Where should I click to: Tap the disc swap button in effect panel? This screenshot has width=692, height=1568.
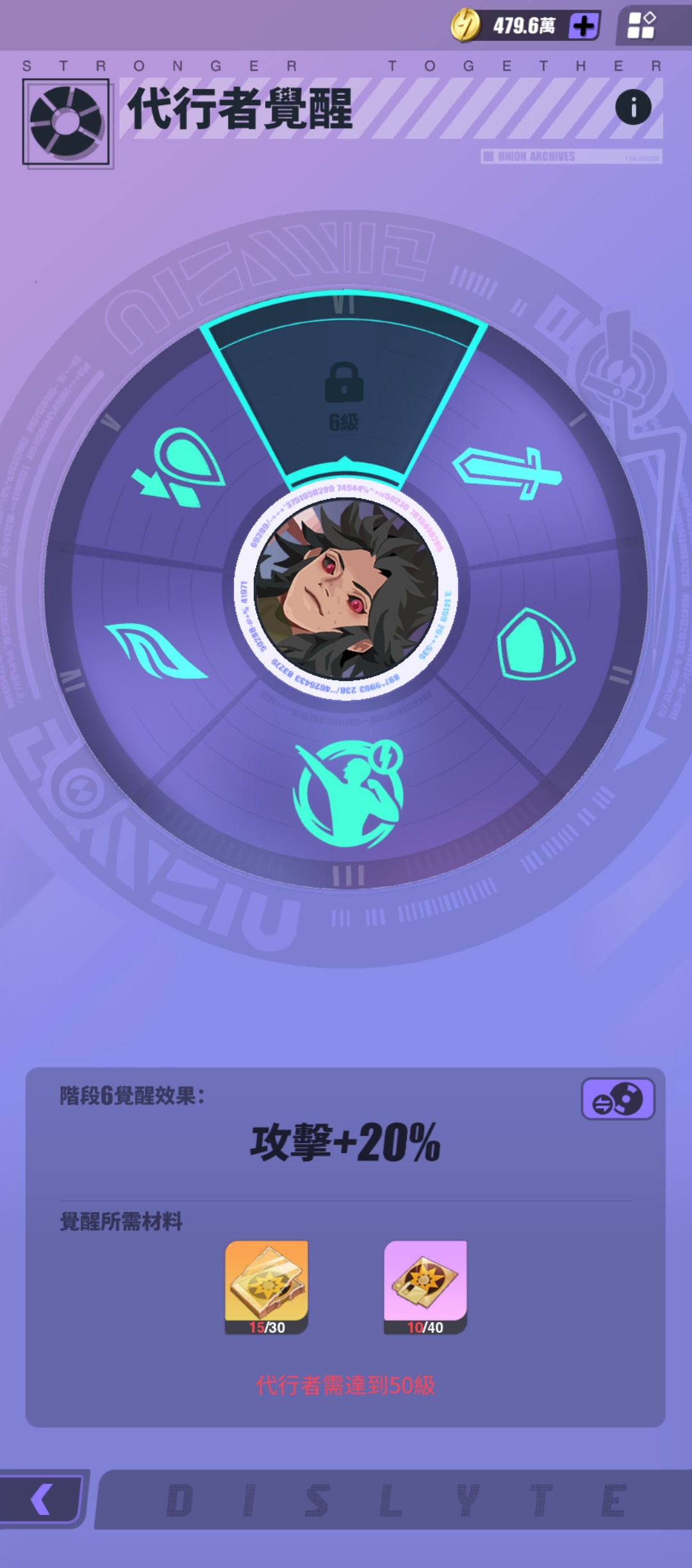pyautogui.click(x=618, y=1098)
